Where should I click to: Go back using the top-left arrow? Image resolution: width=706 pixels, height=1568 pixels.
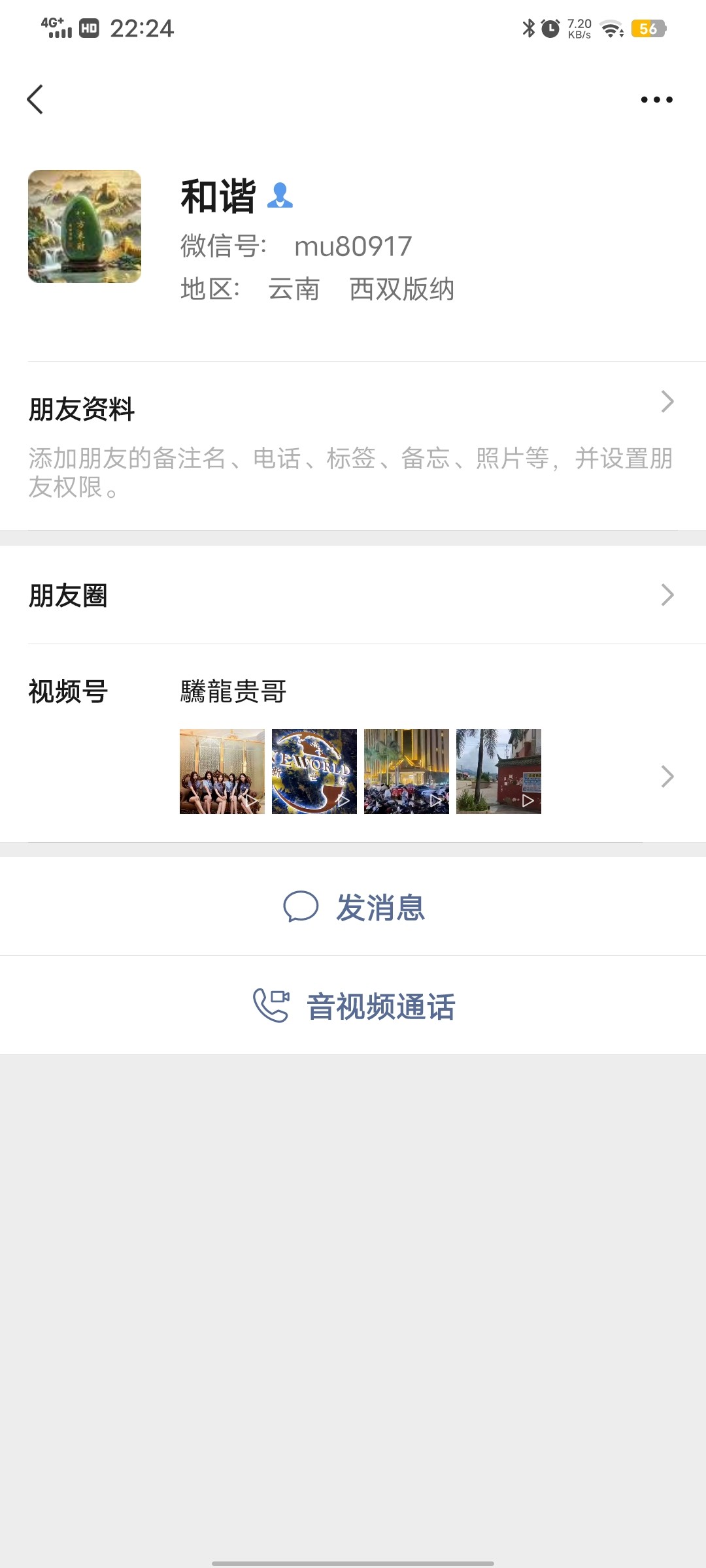click(35, 99)
